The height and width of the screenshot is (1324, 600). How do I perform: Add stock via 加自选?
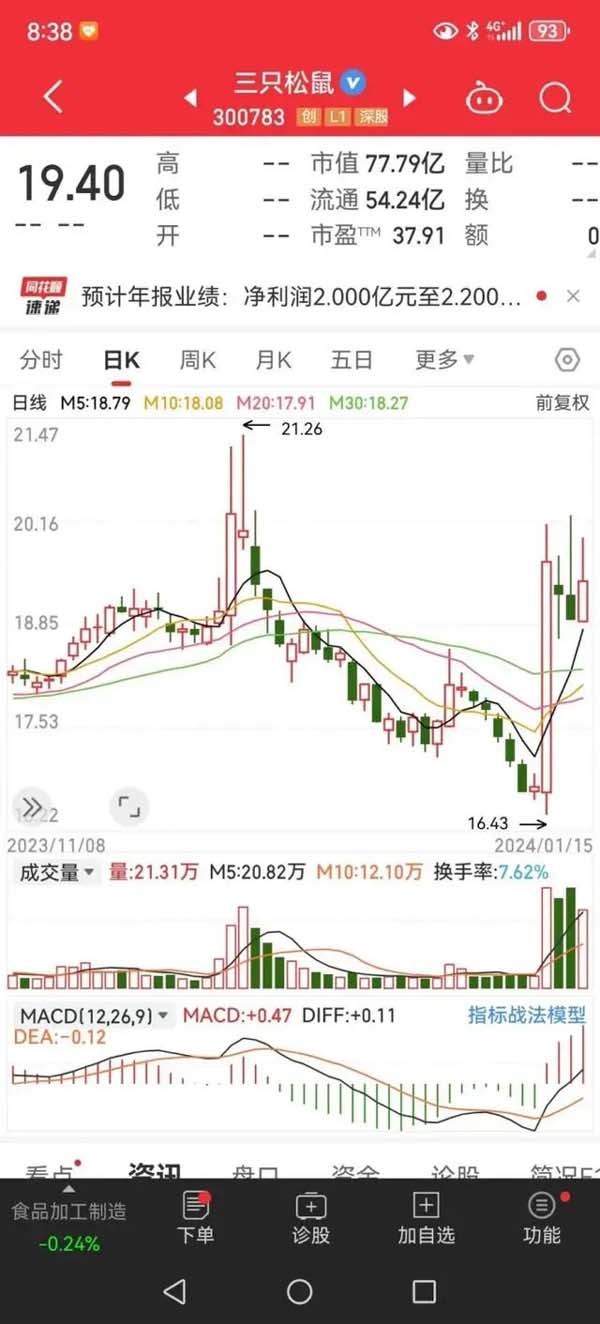426,1219
